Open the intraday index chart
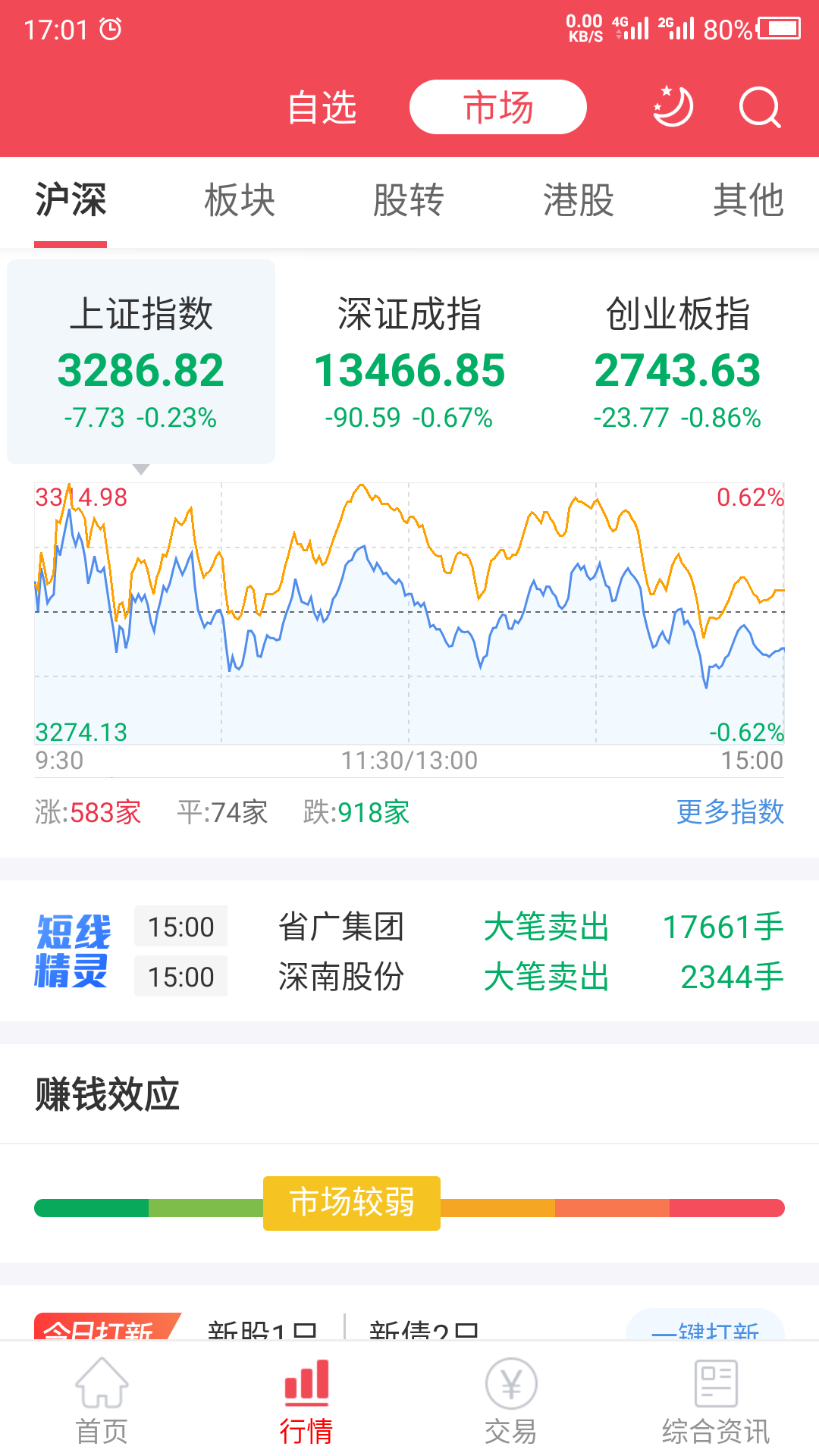 409,614
